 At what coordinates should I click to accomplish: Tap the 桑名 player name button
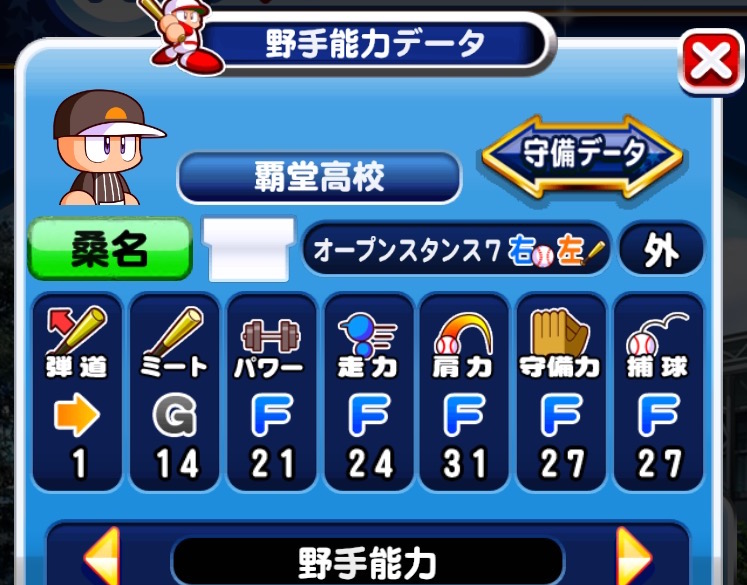click(109, 249)
